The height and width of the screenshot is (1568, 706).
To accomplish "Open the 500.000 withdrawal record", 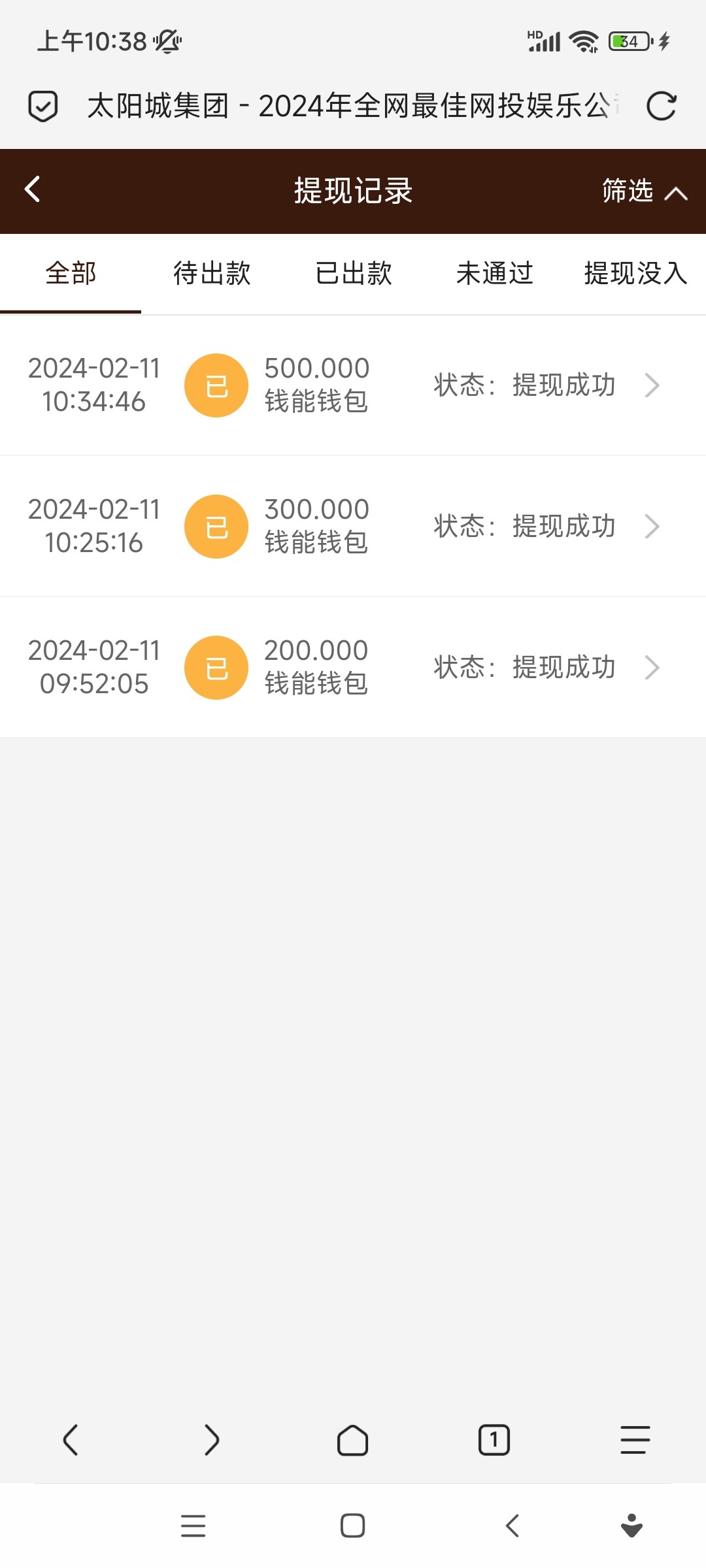I will (353, 385).
